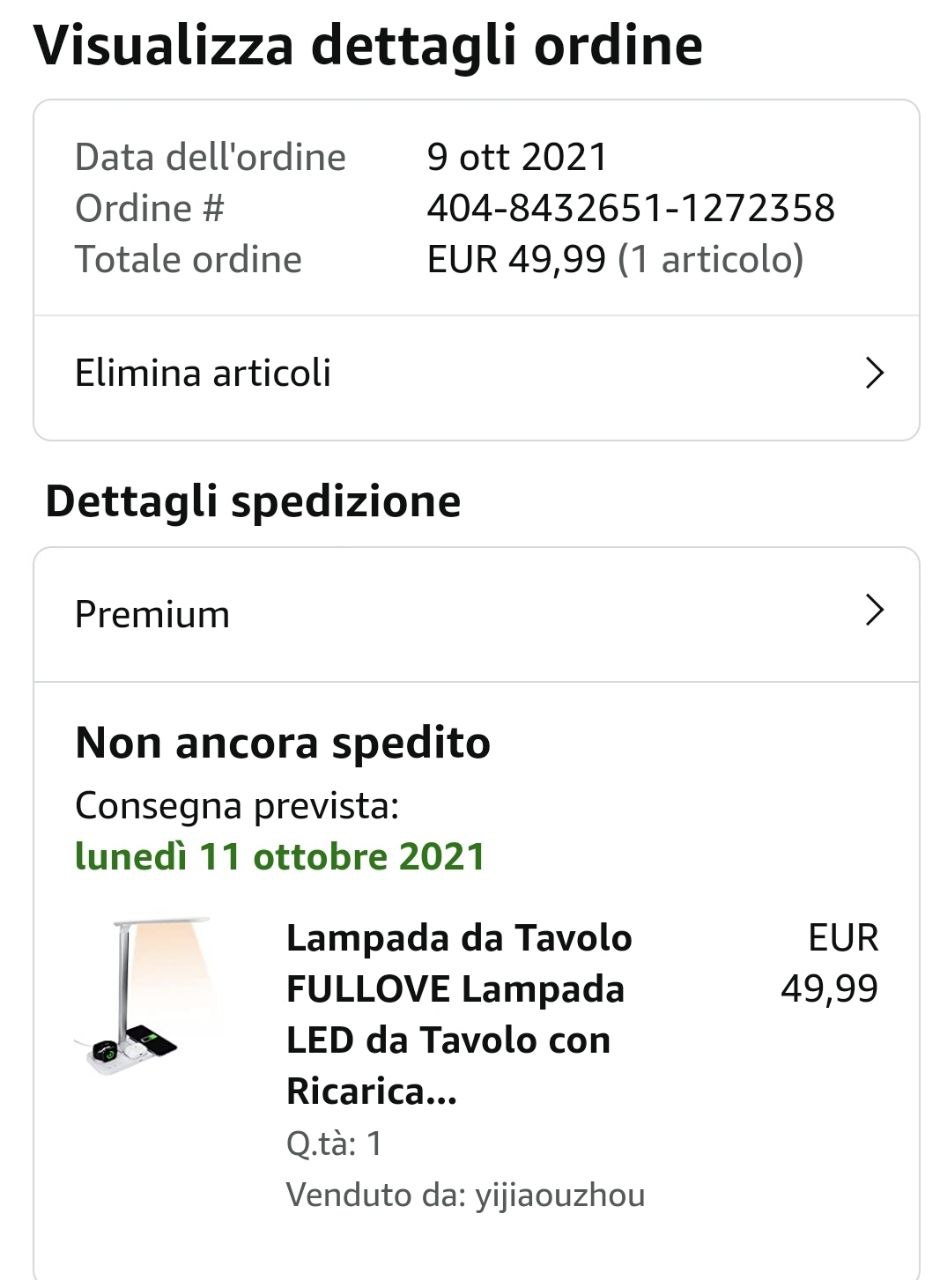Open the Lampada da Tavolo FULLOVE product
This screenshot has width=951, height=1280.
(x=460, y=1014)
